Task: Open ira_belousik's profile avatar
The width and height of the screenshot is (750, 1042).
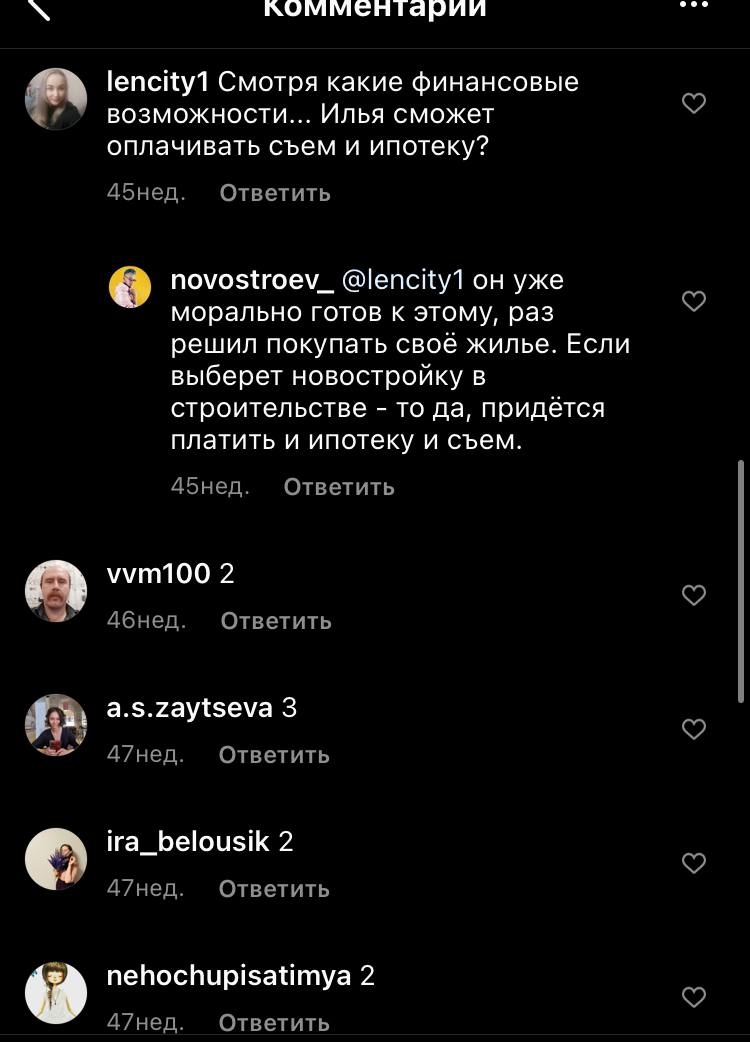Action: click(x=56, y=859)
